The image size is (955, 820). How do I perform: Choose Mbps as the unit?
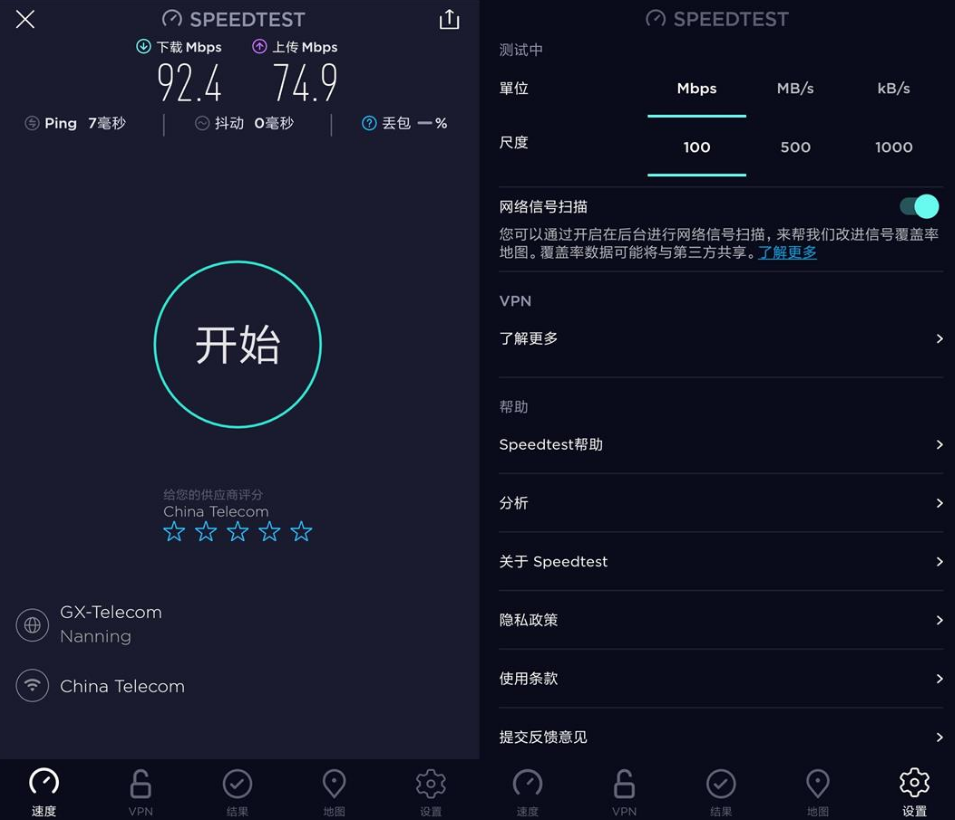(696, 89)
